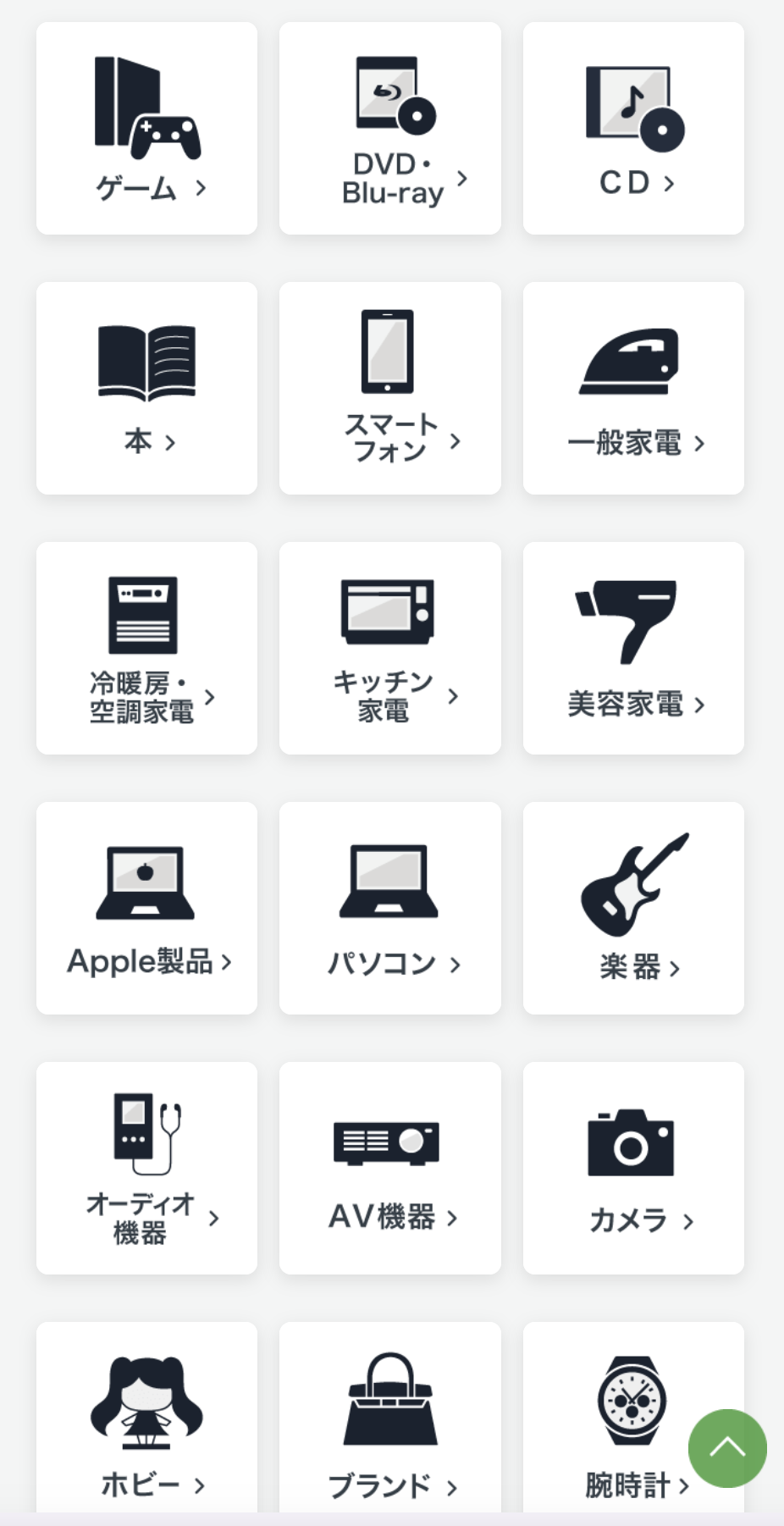This screenshot has height=1526, width=784.
Task: Browse the 本 category
Action: tap(146, 389)
